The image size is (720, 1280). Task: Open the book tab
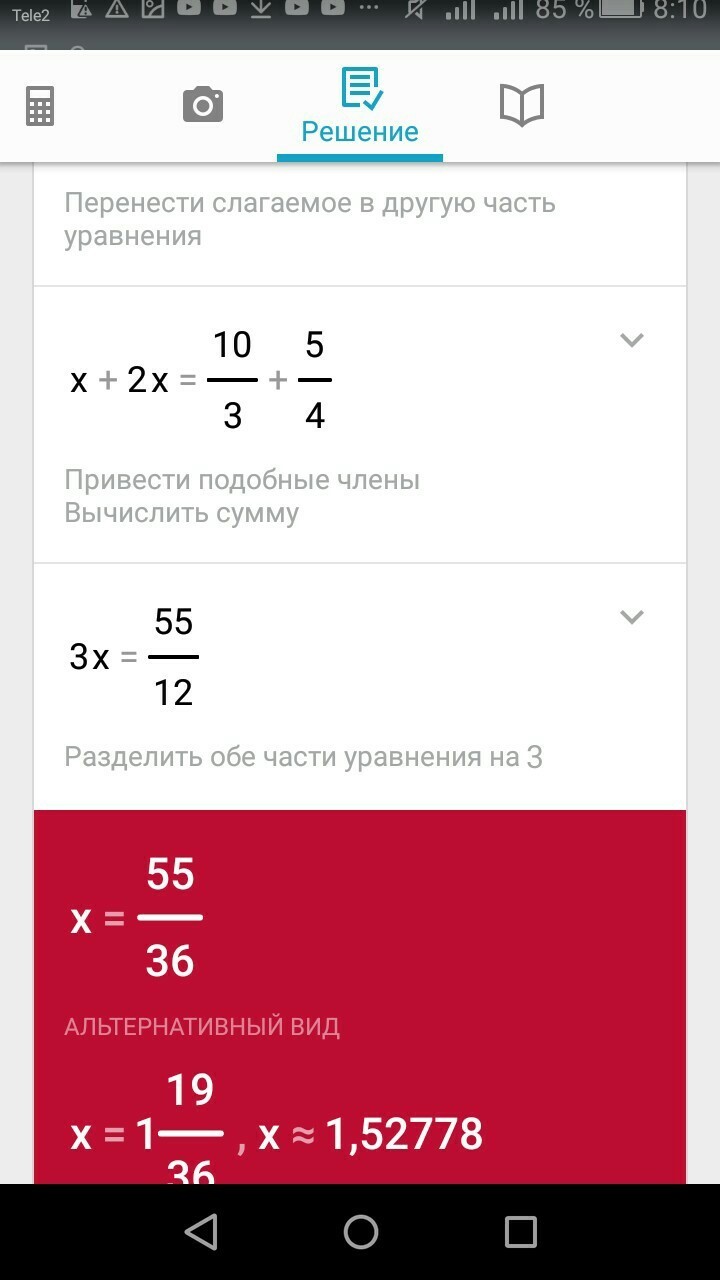[x=521, y=105]
